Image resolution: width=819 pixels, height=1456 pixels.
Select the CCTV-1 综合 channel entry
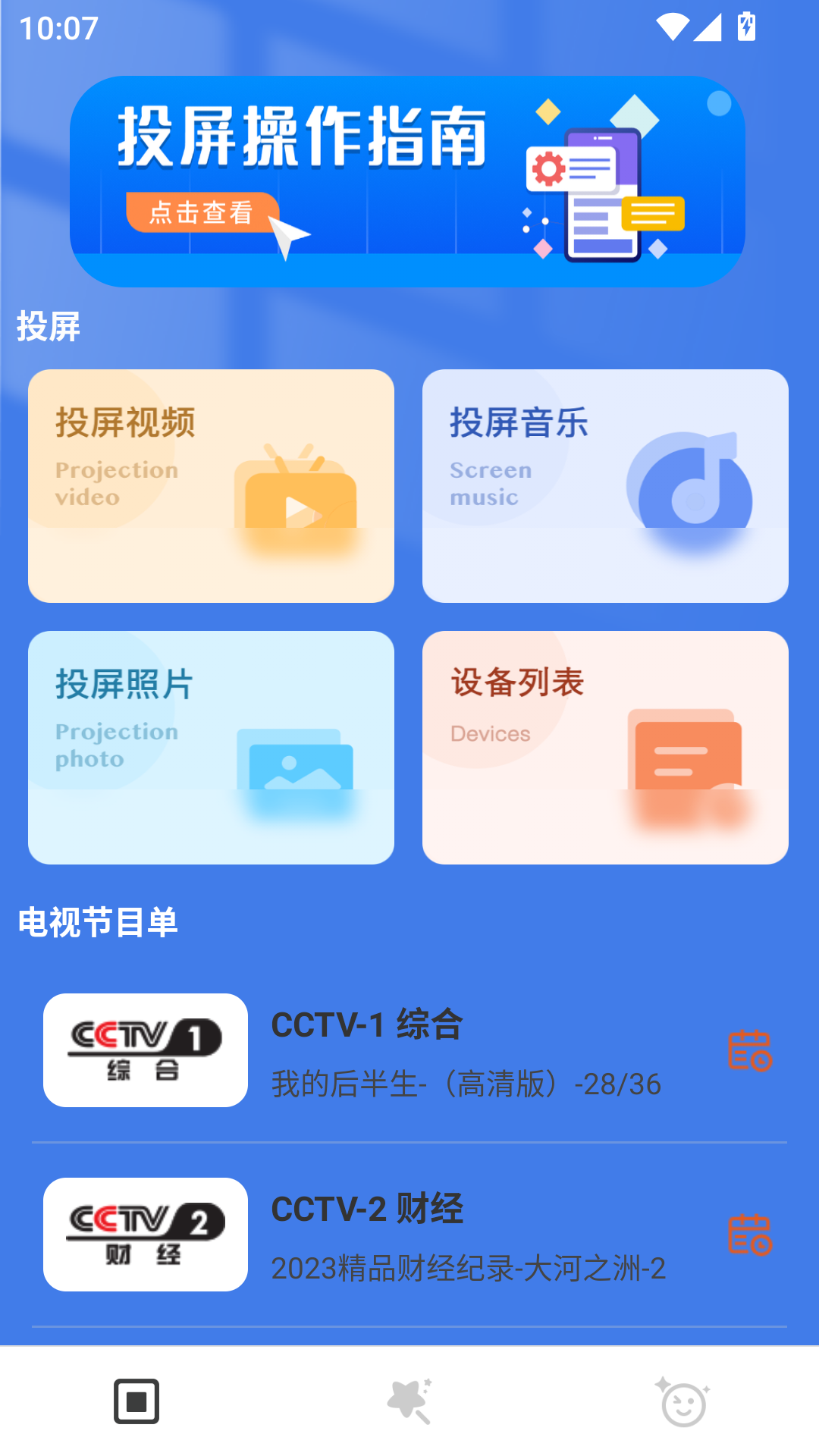click(x=409, y=1053)
